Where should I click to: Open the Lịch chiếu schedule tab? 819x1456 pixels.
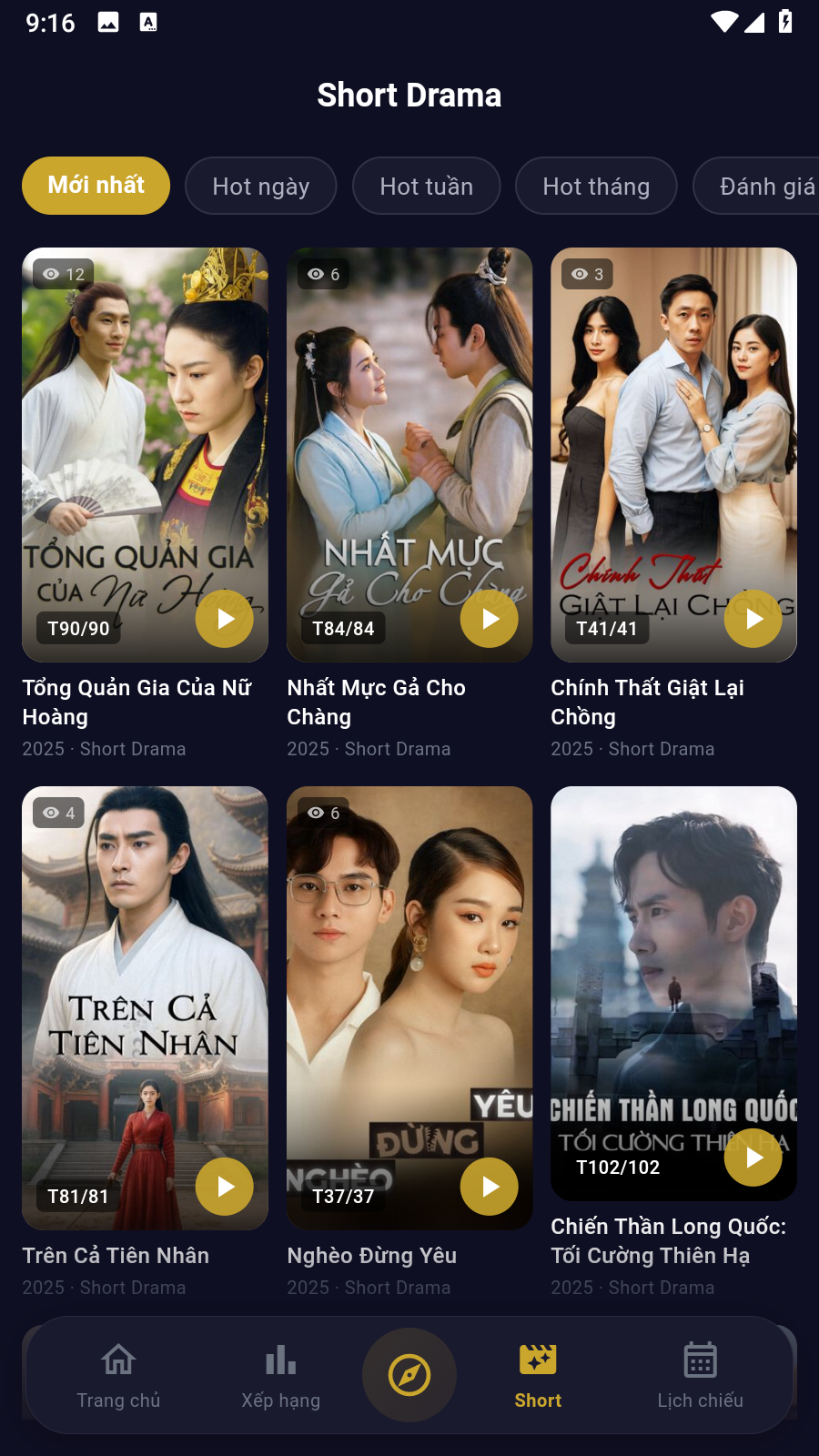[701, 1376]
